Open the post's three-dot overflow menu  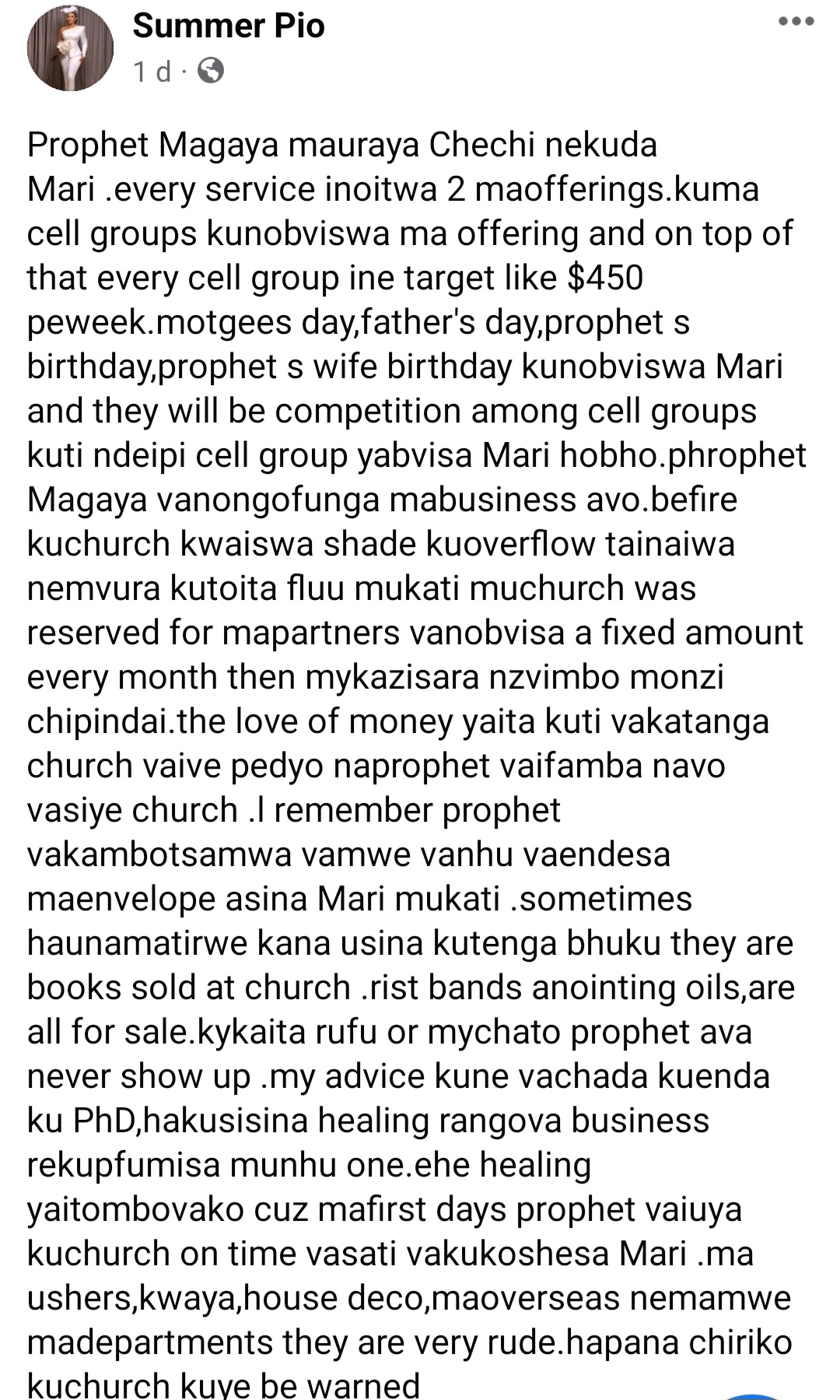796,23
